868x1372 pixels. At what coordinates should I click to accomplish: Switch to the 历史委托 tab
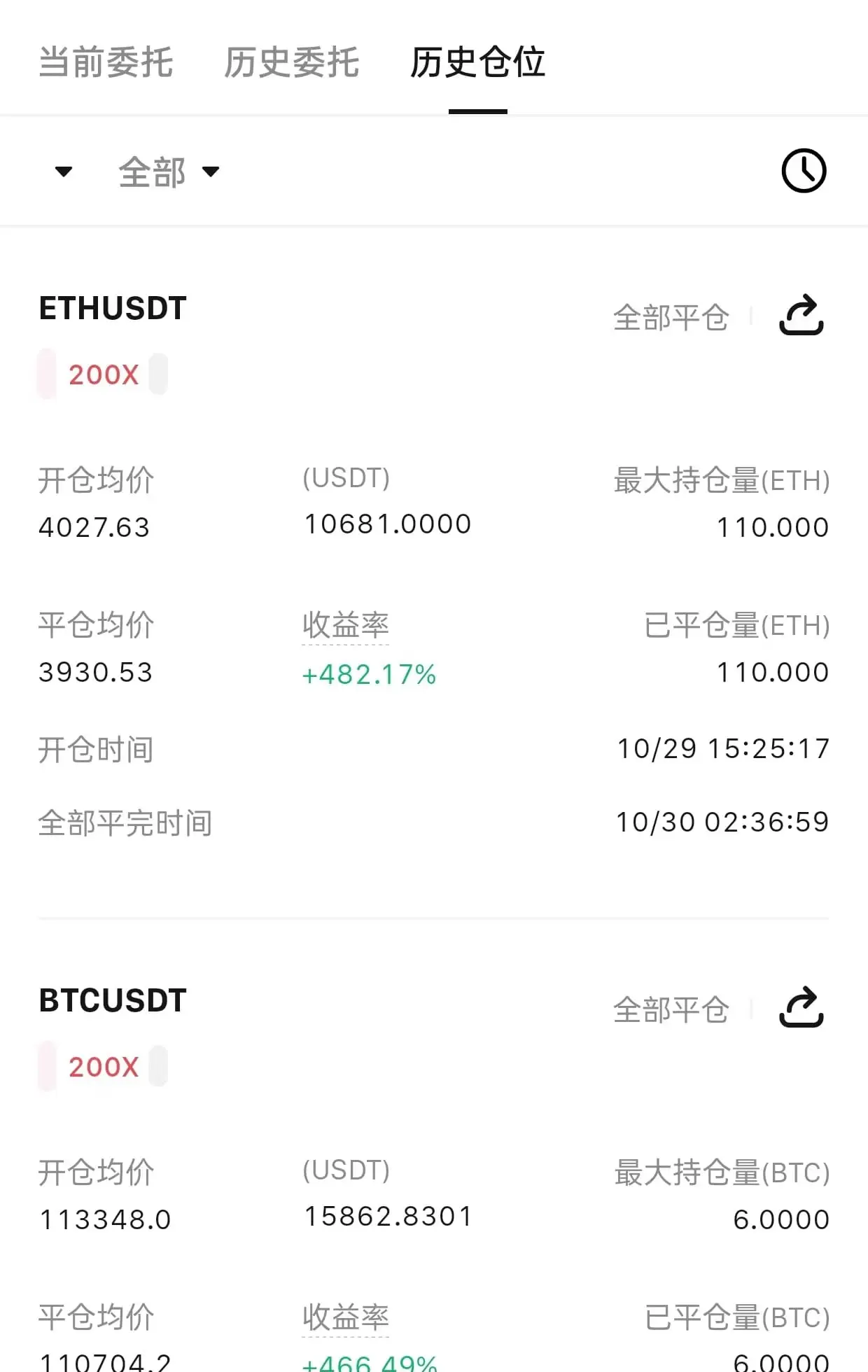coord(291,62)
